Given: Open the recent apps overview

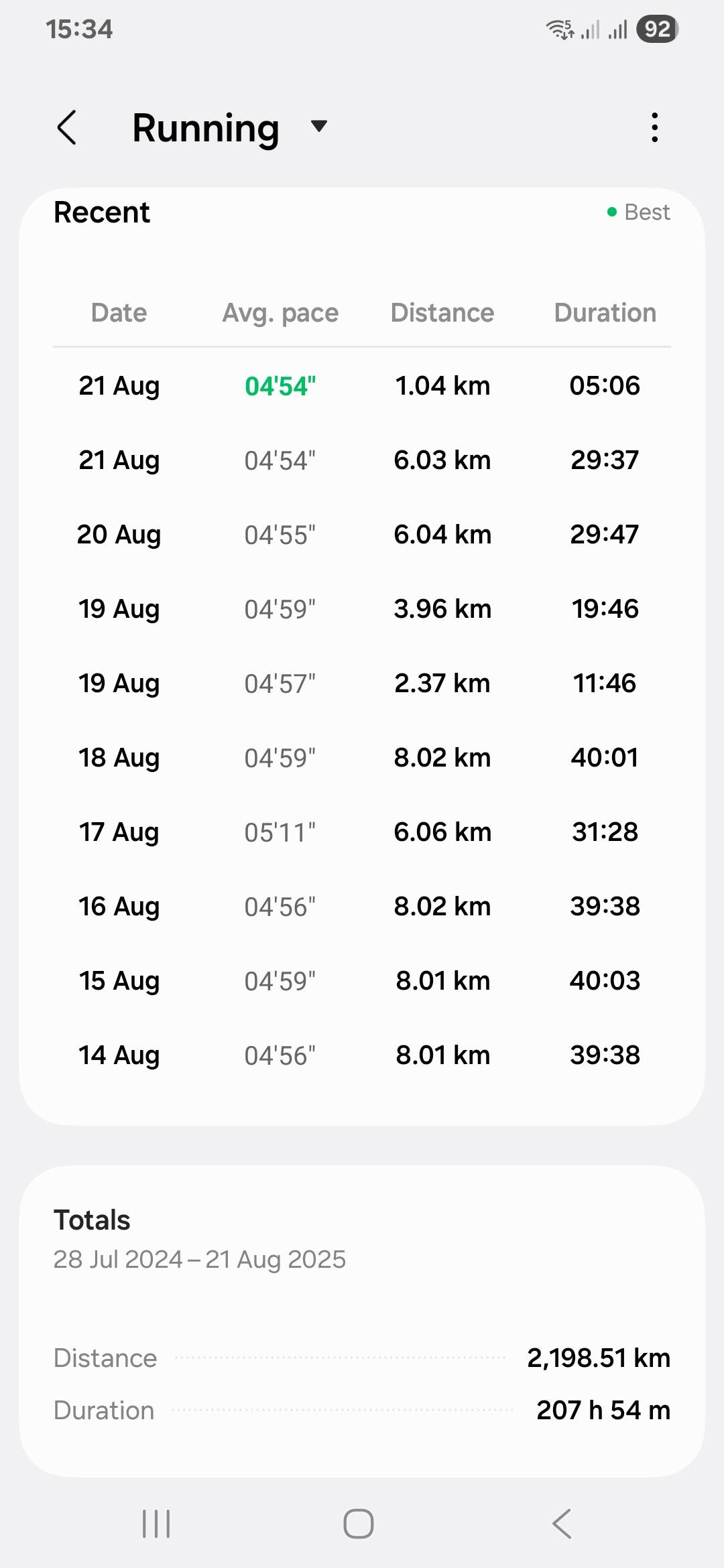Looking at the screenshot, I should (x=156, y=1524).
